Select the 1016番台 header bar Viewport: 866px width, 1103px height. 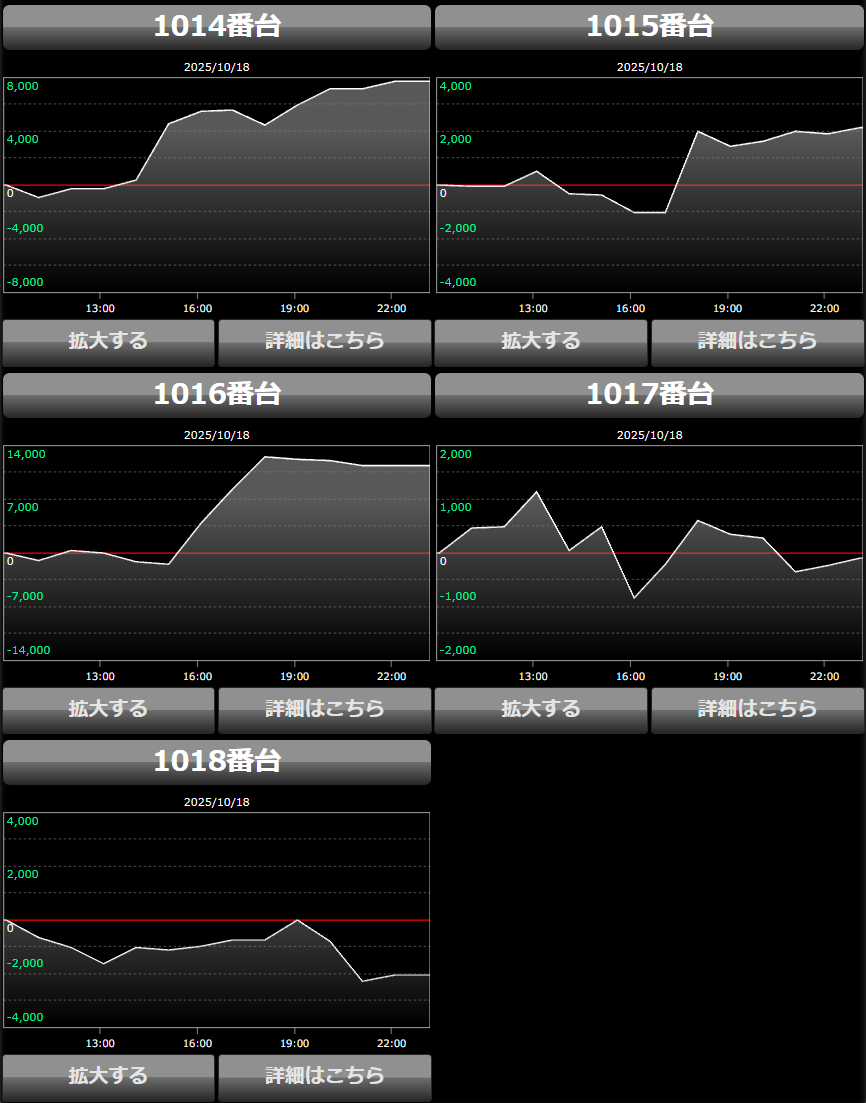[x=217, y=395]
